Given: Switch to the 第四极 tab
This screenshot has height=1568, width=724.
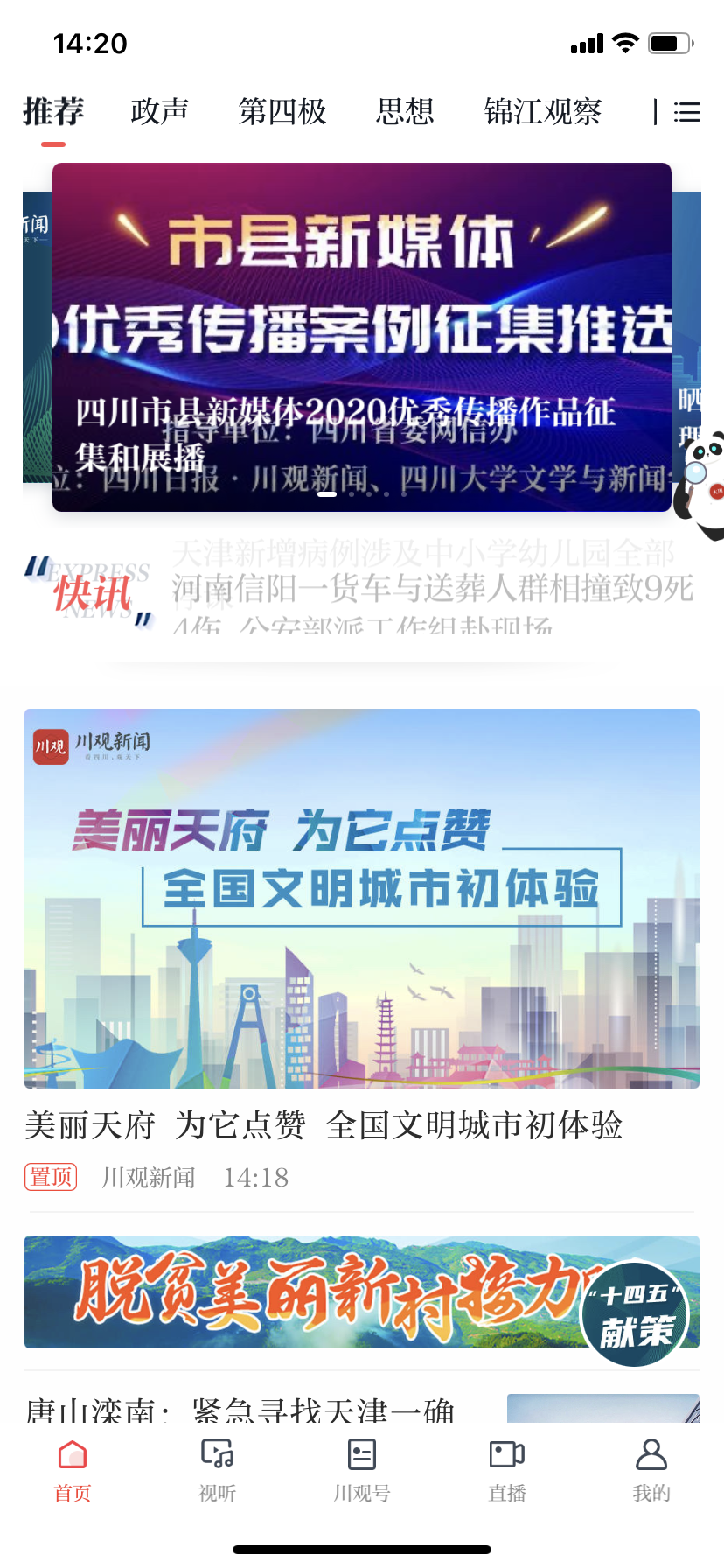Looking at the screenshot, I should (282, 112).
